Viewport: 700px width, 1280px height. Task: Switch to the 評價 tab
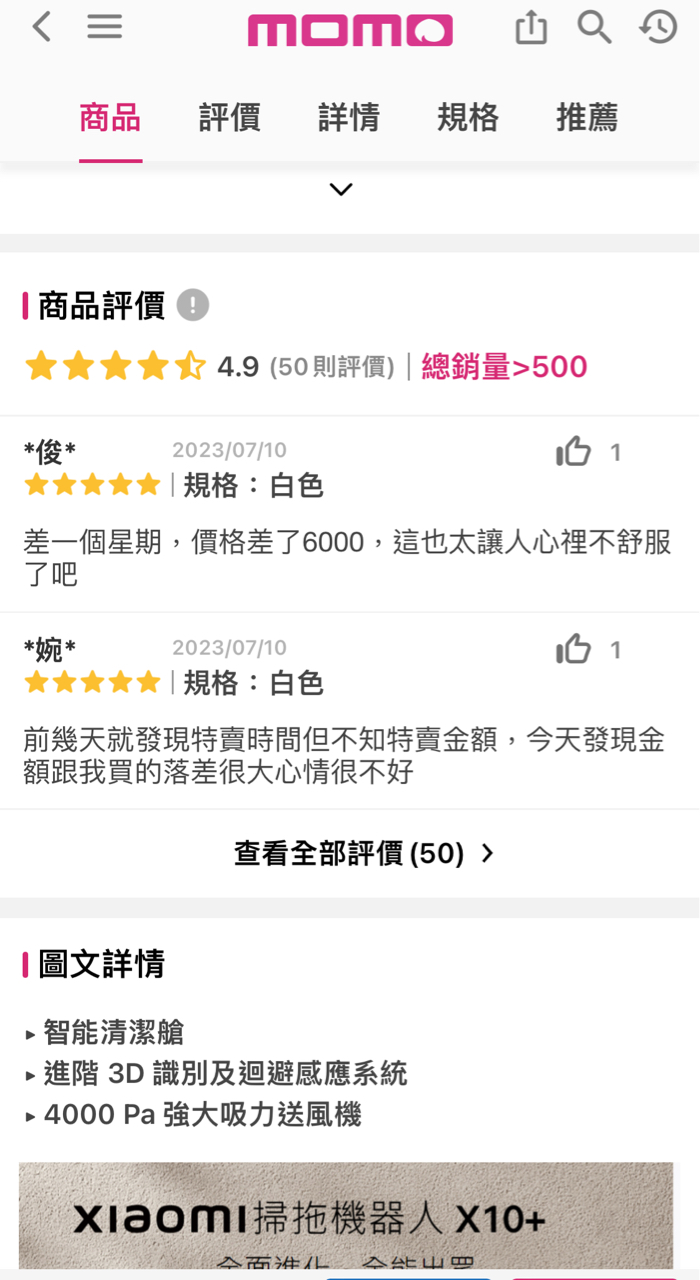point(230,118)
